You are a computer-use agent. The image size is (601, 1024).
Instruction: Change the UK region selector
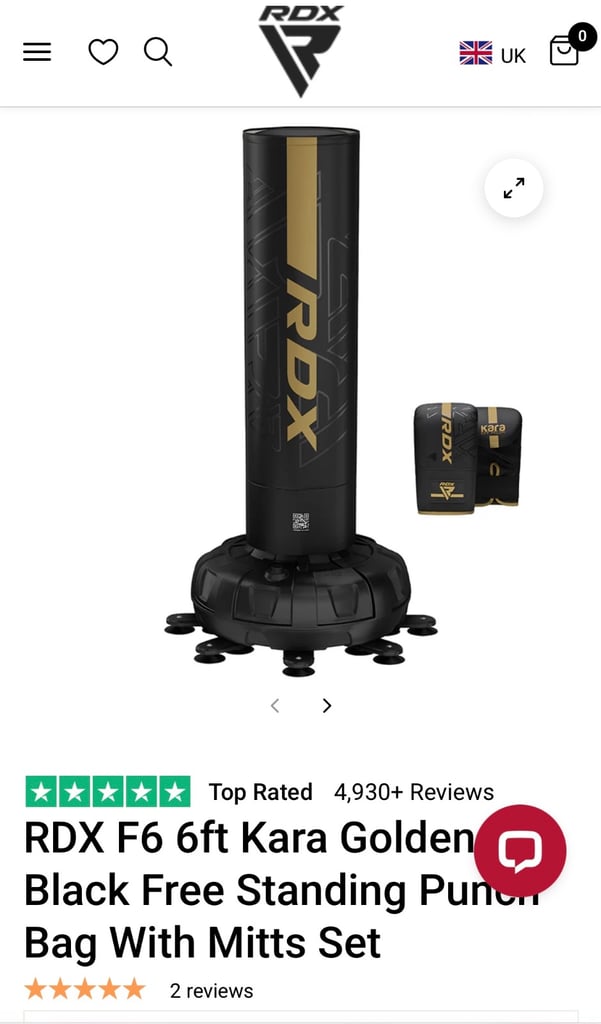point(493,53)
